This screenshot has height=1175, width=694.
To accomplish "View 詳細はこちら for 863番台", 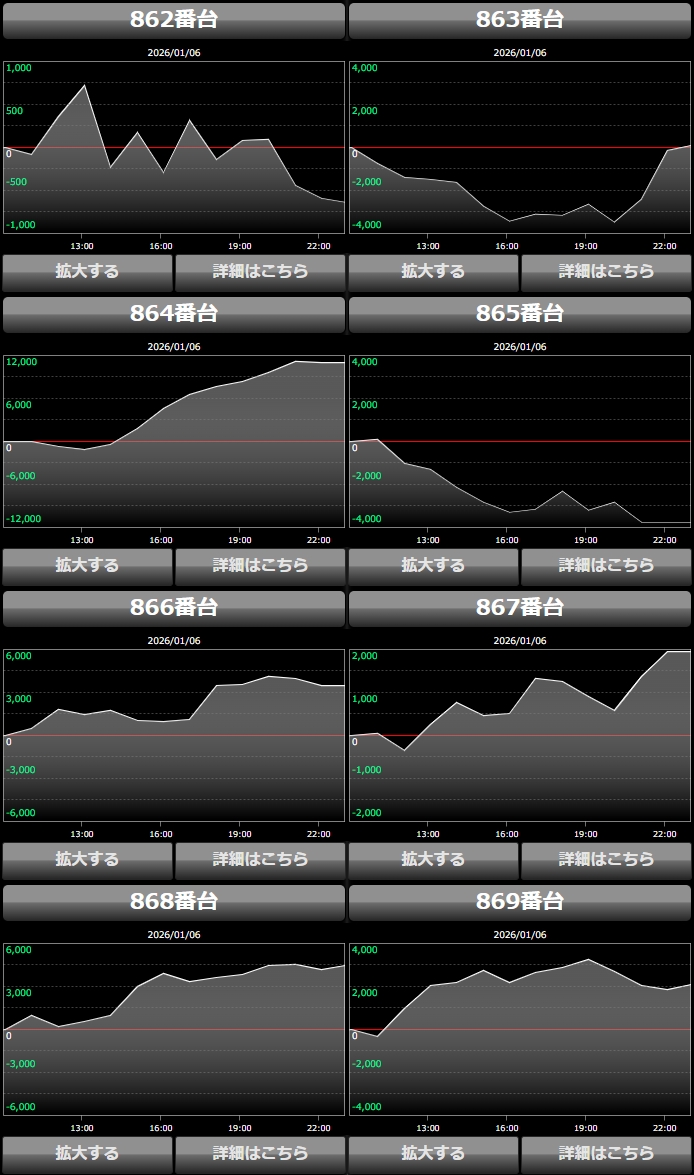I will tap(606, 271).
